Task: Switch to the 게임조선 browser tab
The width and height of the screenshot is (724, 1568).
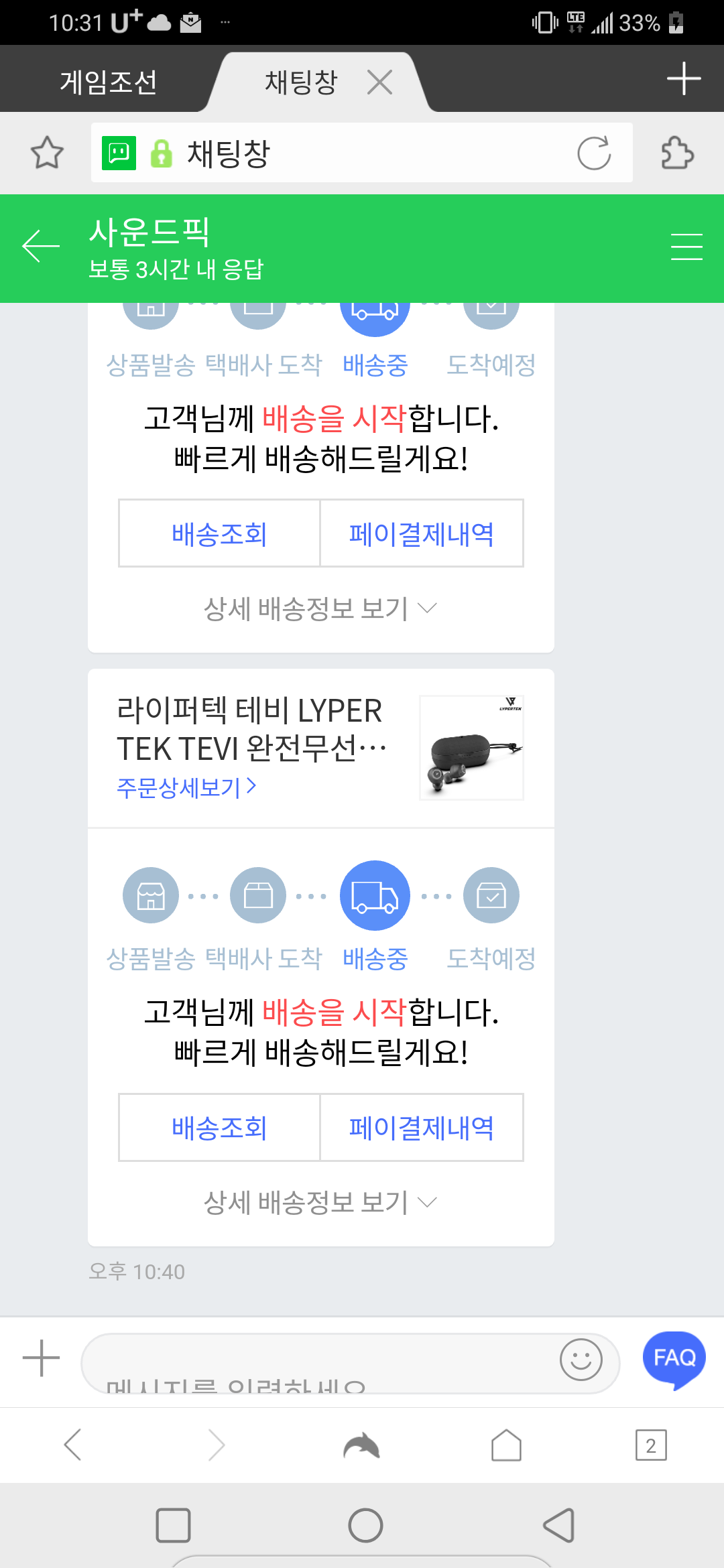Action: [109, 82]
